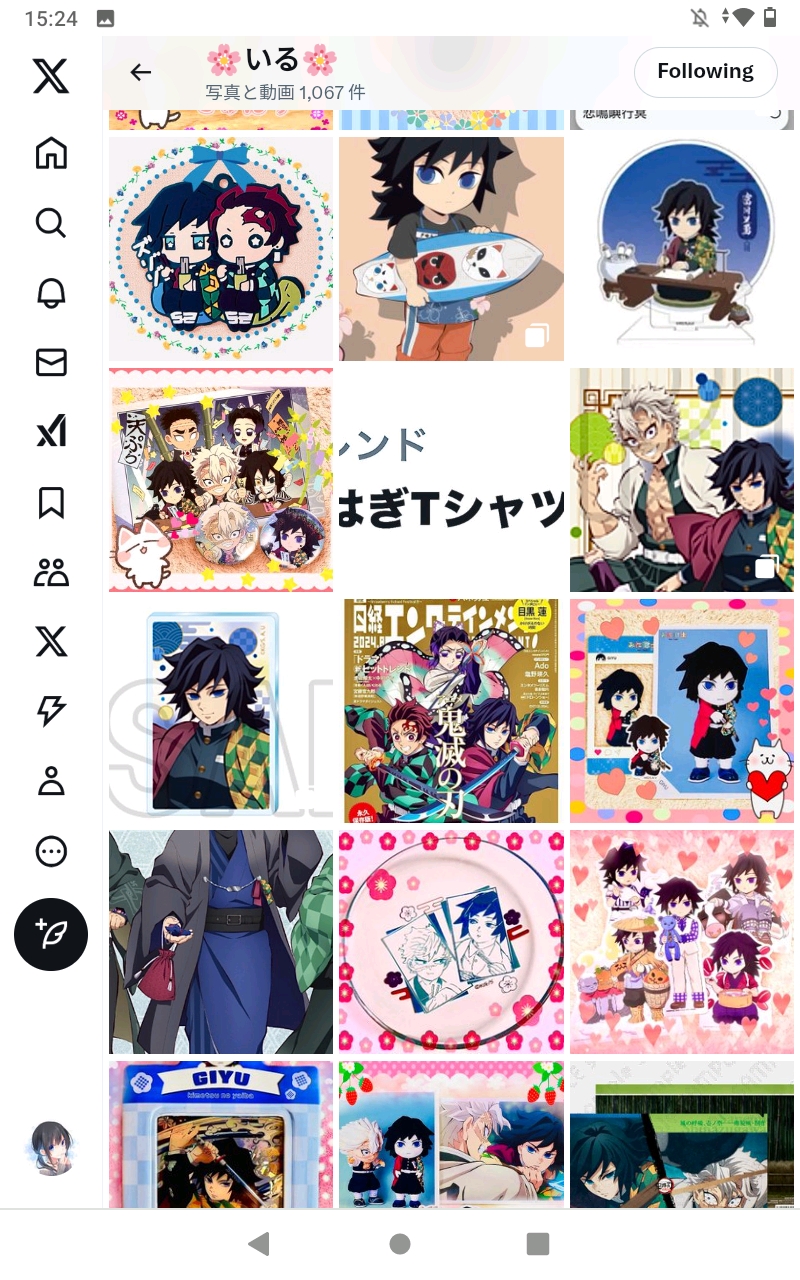Open Messages envelope in the sidebar
Screen dimensions: 800x1280
coord(51,362)
